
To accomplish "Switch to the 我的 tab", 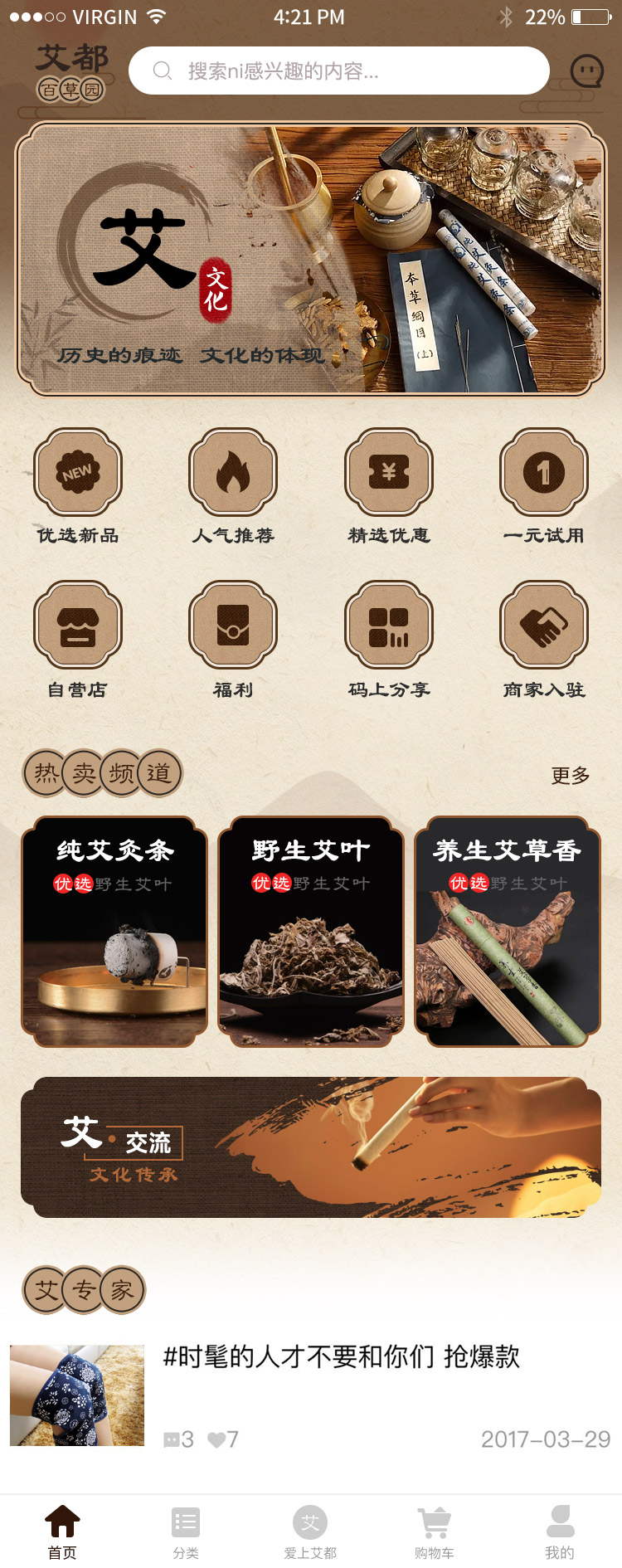I will [560, 1531].
